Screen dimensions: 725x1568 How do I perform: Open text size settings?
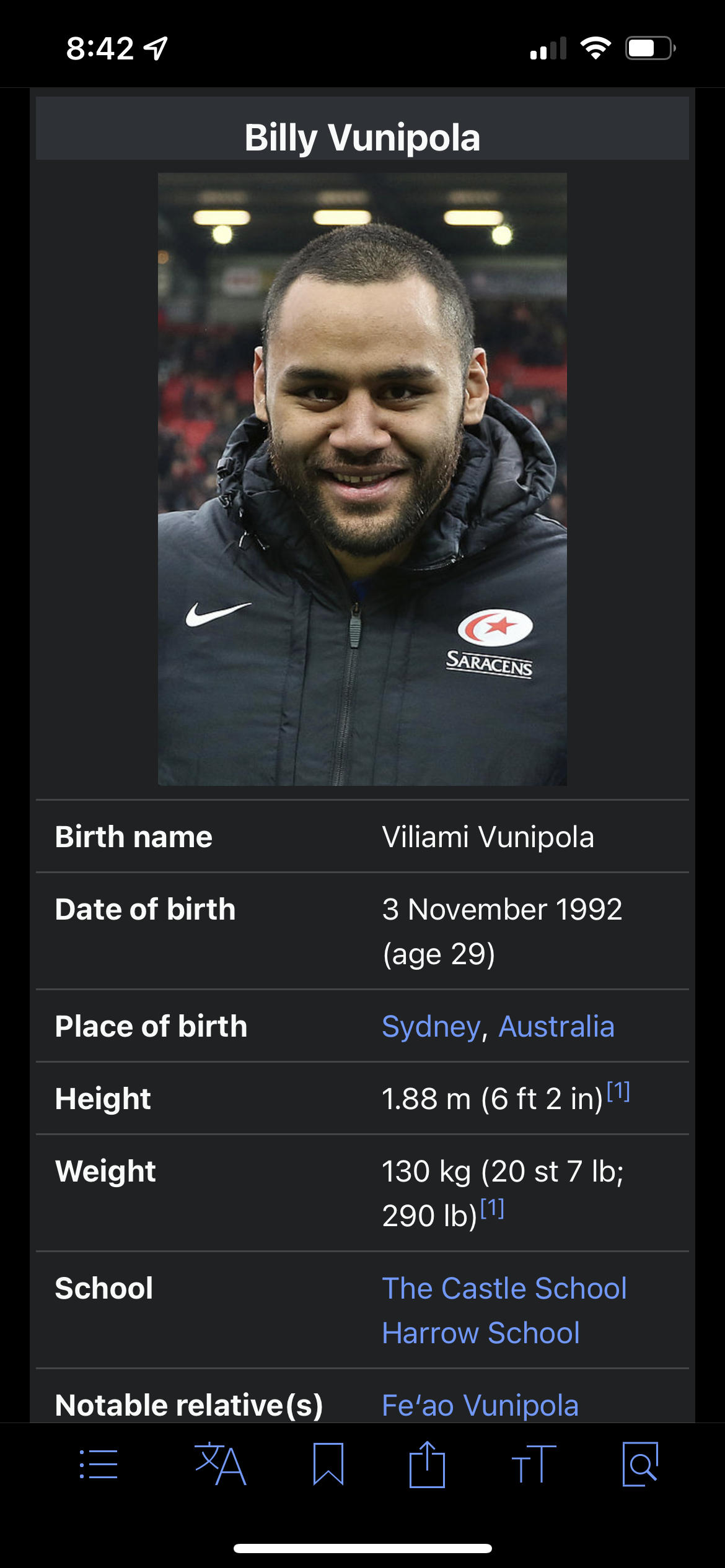[533, 1465]
